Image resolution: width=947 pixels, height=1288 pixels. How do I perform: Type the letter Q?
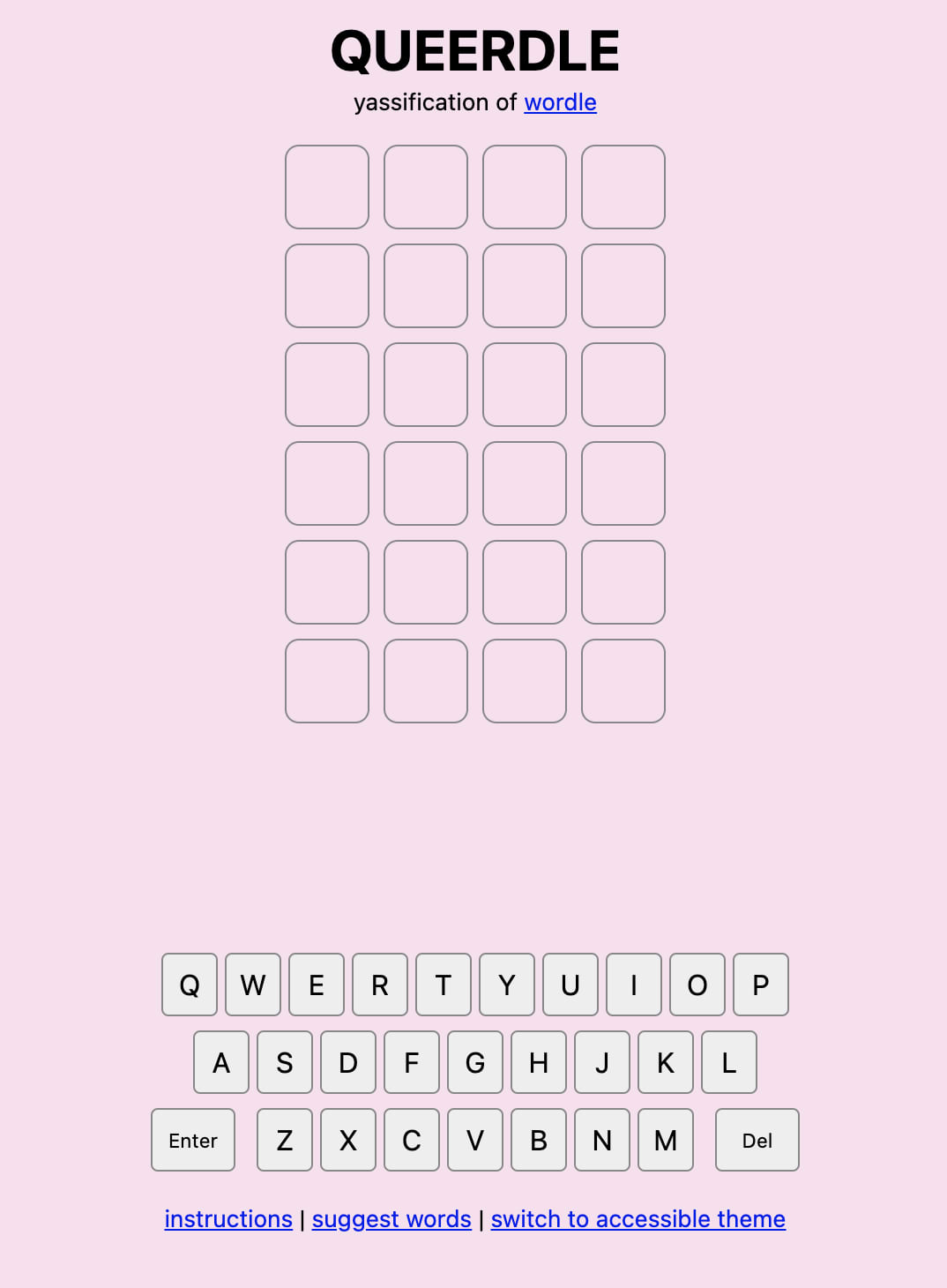(190, 985)
